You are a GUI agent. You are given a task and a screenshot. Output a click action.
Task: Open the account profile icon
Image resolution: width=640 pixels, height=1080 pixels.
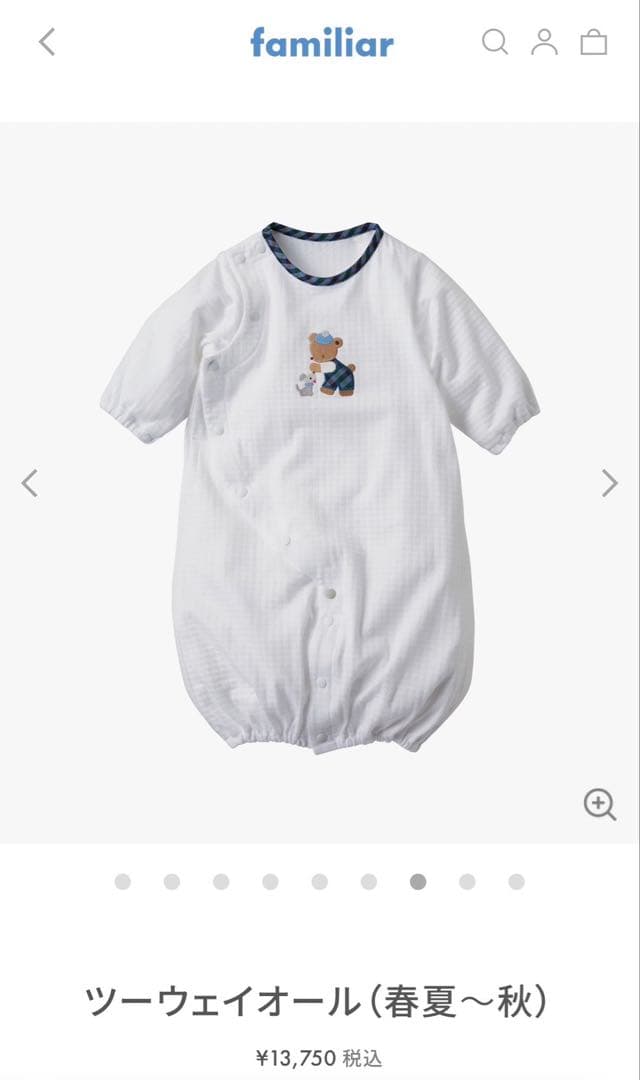[x=544, y=42]
